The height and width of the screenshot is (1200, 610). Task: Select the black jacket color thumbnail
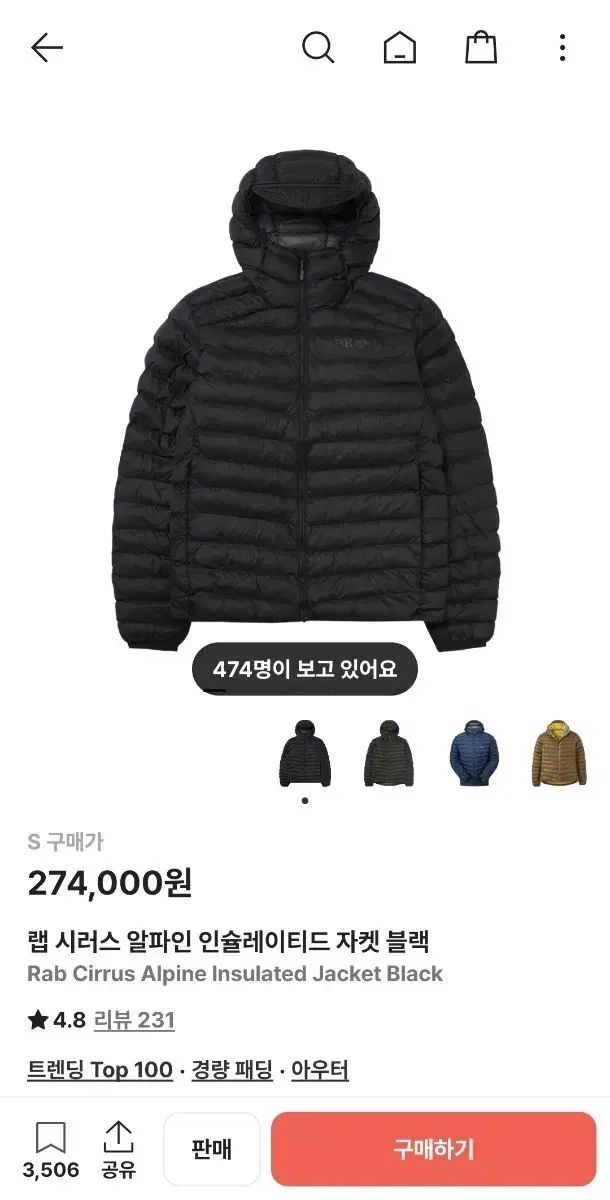(x=304, y=752)
